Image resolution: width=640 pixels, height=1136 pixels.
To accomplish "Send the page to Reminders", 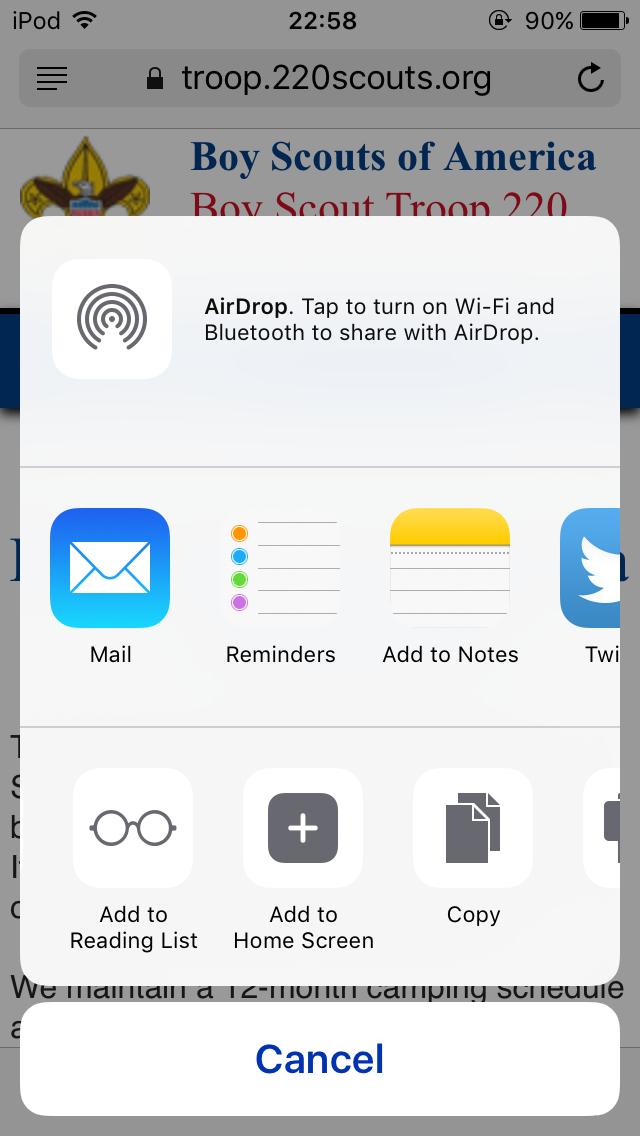I will click(x=280, y=568).
